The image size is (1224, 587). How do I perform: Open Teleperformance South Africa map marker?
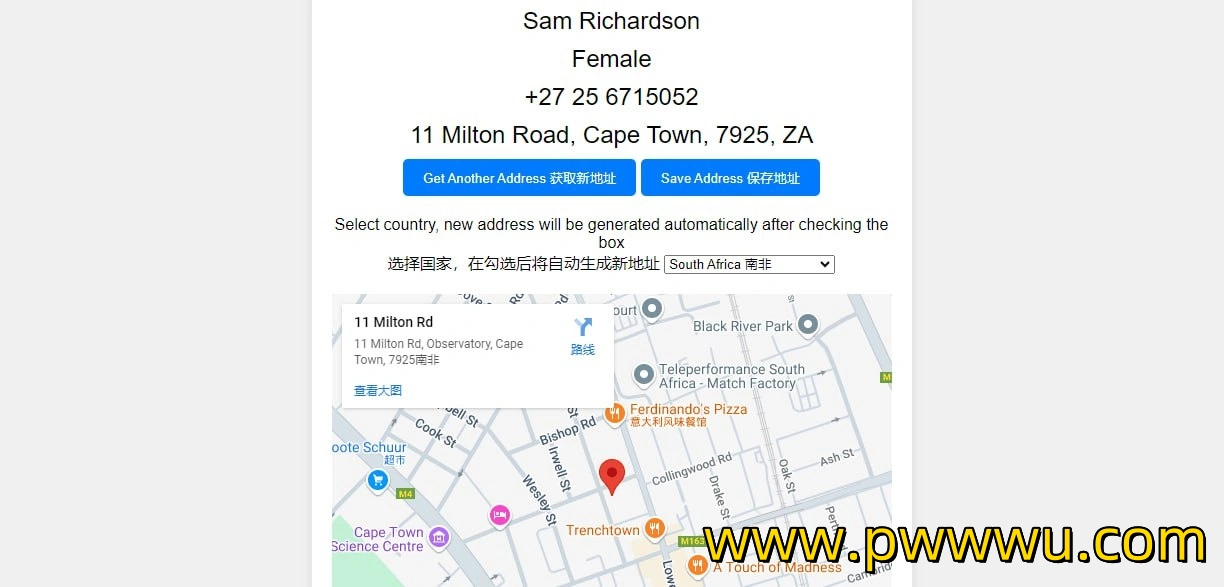[x=644, y=375]
